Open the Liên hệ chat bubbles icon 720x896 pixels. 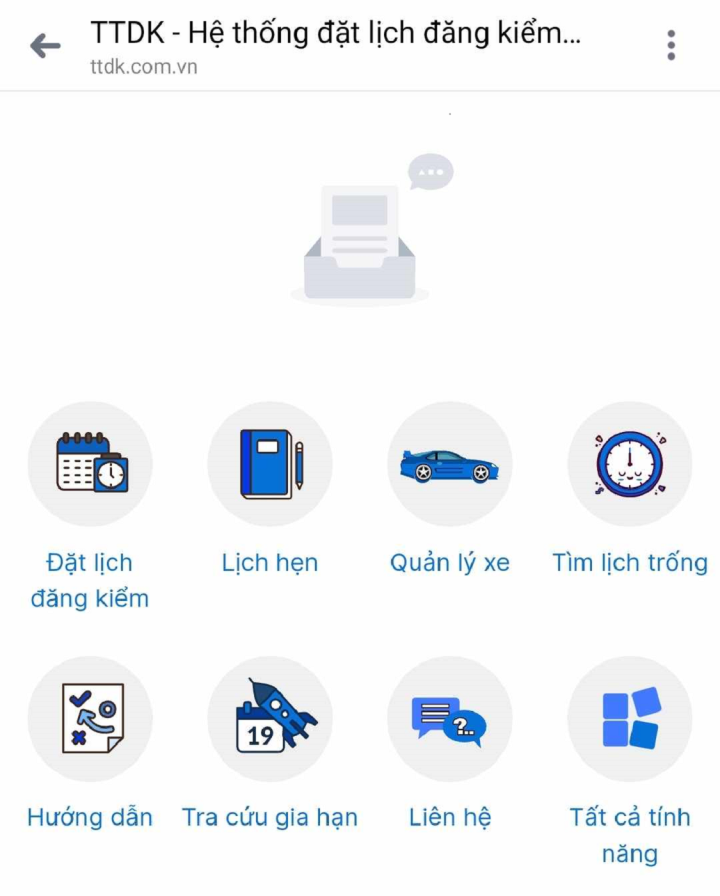click(x=449, y=719)
